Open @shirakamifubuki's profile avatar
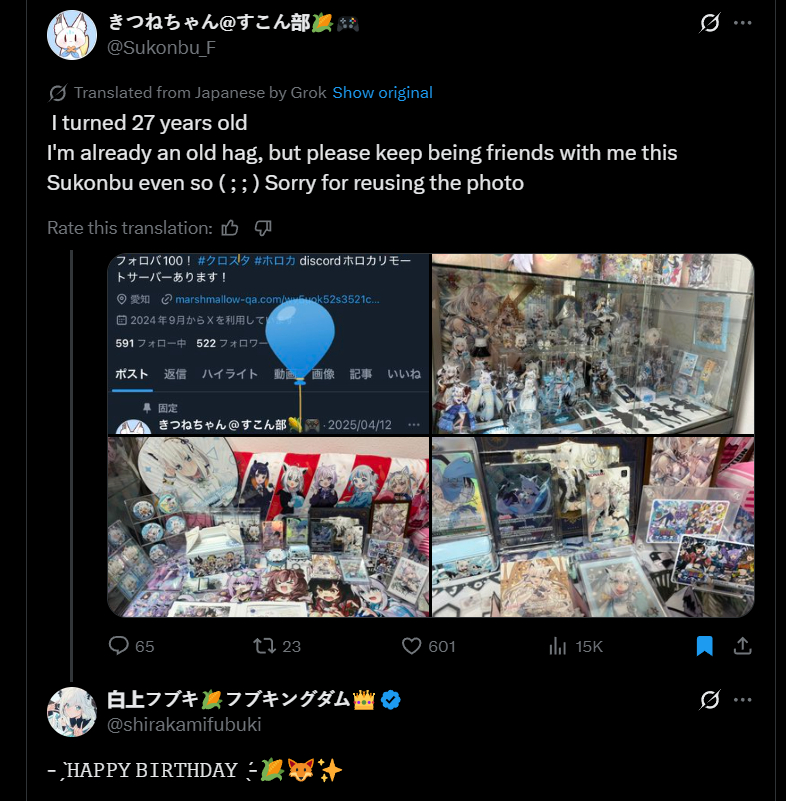The width and height of the screenshot is (786, 801). tap(72, 712)
